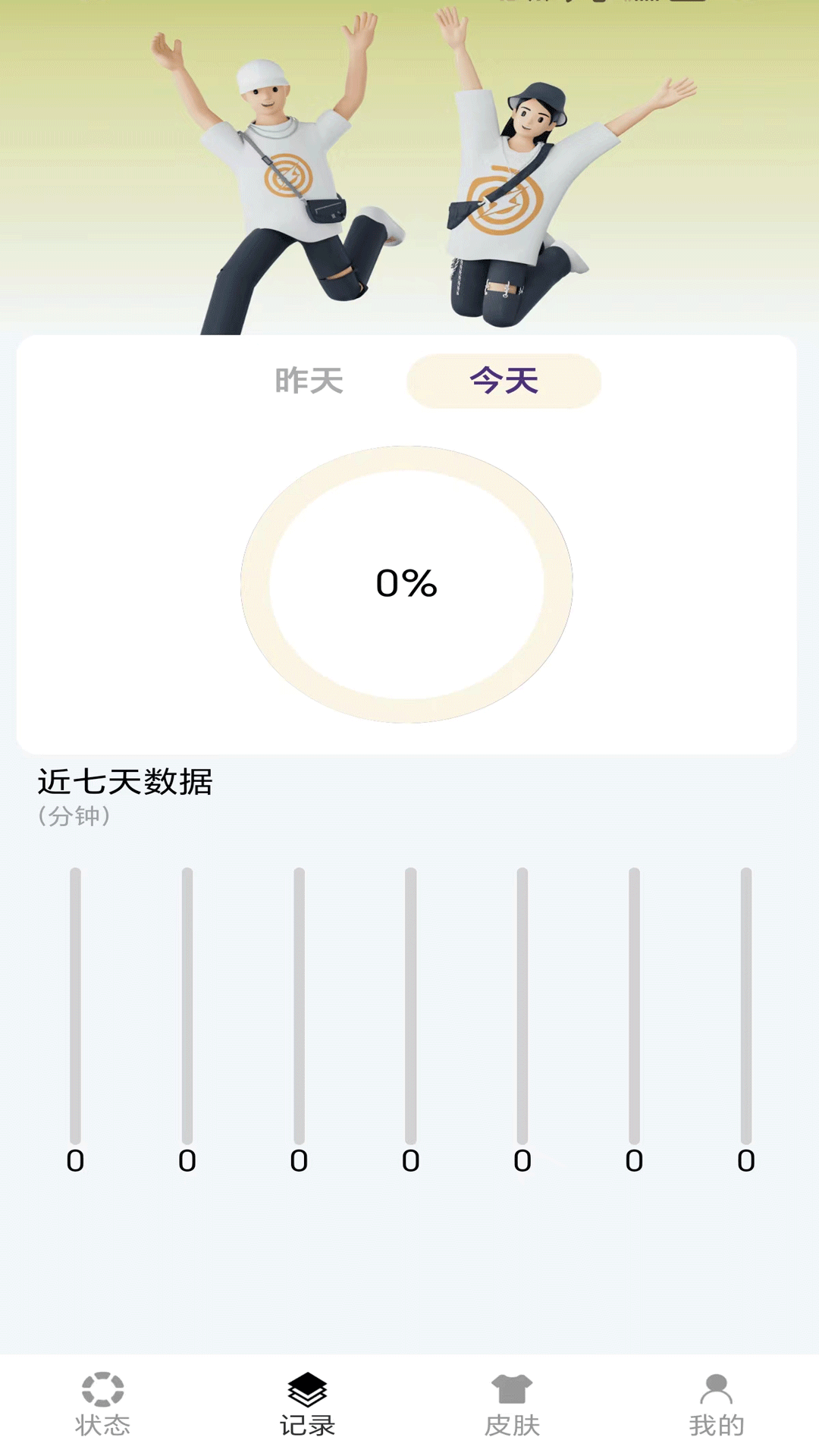Tap the 近七天数据 heading
This screenshot has height=1456, width=819.
tap(126, 782)
